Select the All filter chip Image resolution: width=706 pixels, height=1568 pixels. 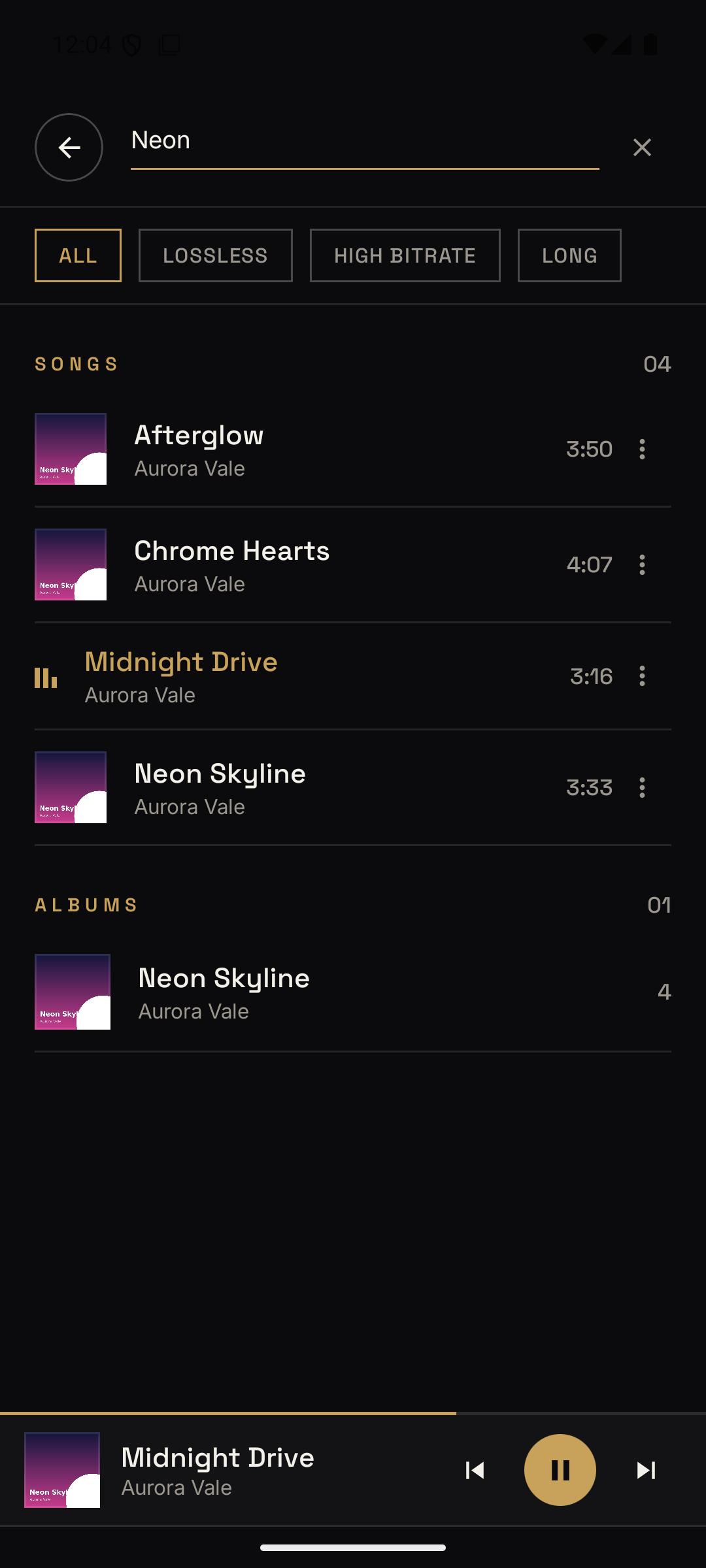click(78, 255)
